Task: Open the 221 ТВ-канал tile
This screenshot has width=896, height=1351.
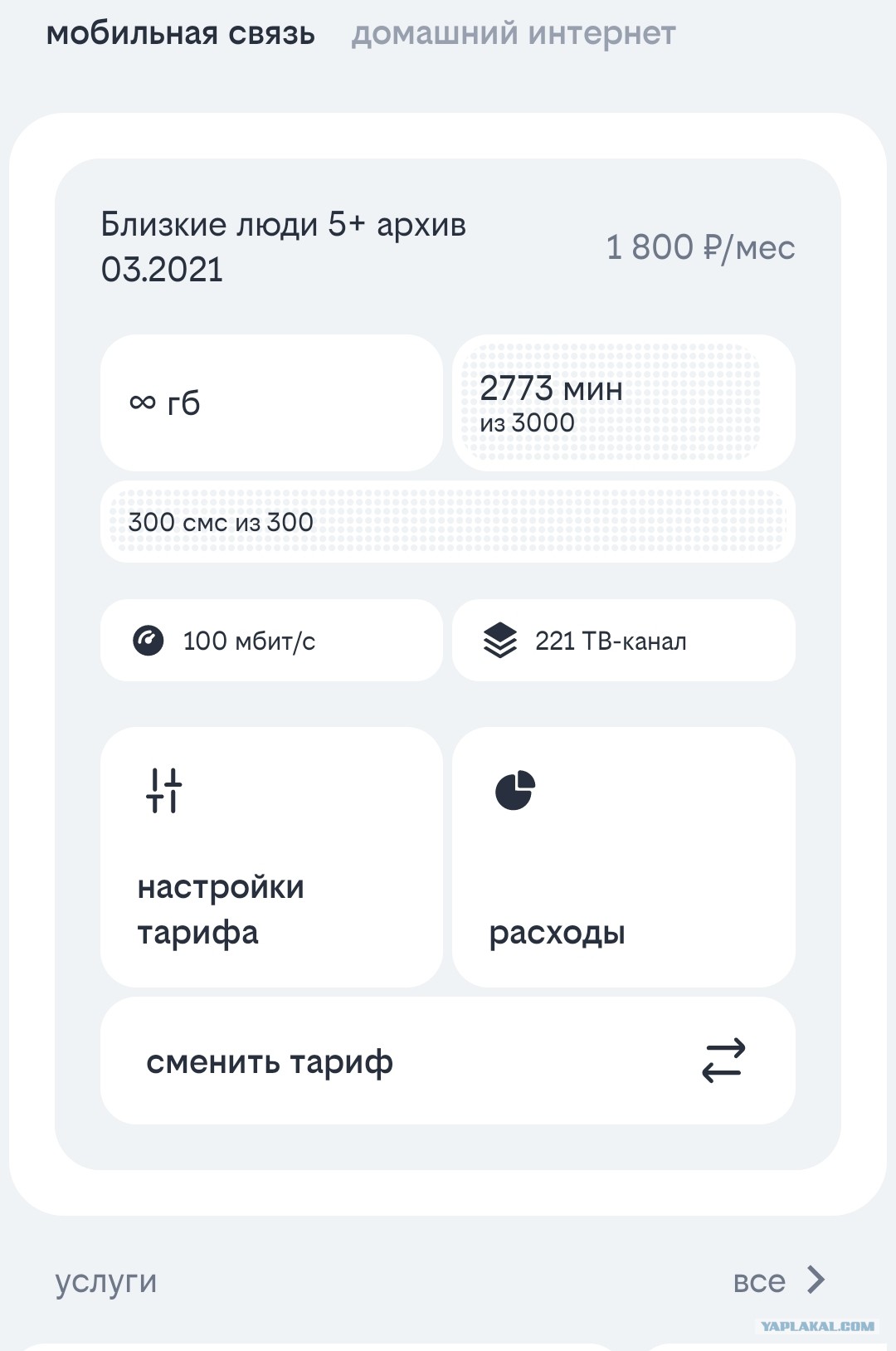Action: pyautogui.click(x=623, y=641)
